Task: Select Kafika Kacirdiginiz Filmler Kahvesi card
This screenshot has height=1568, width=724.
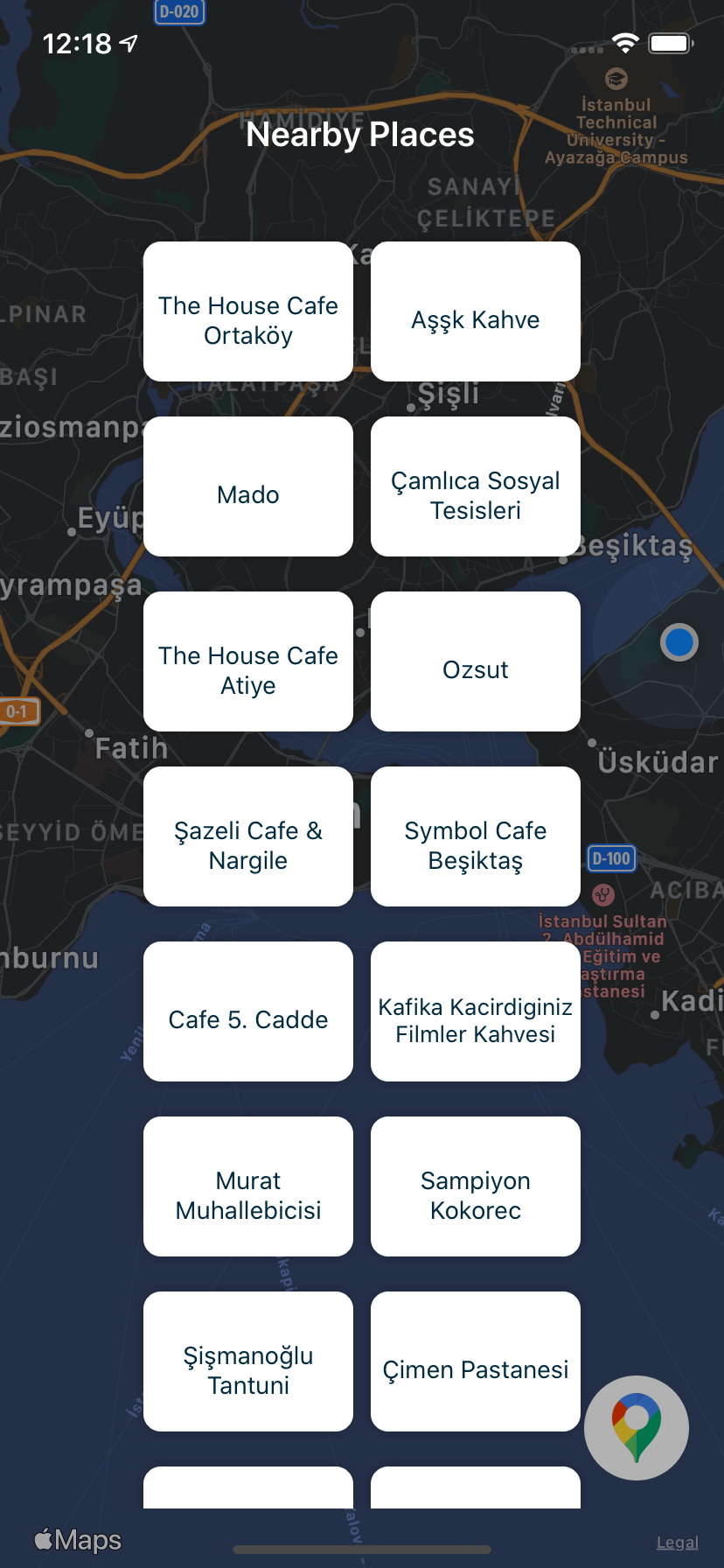Action: [x=476, y=1011]
